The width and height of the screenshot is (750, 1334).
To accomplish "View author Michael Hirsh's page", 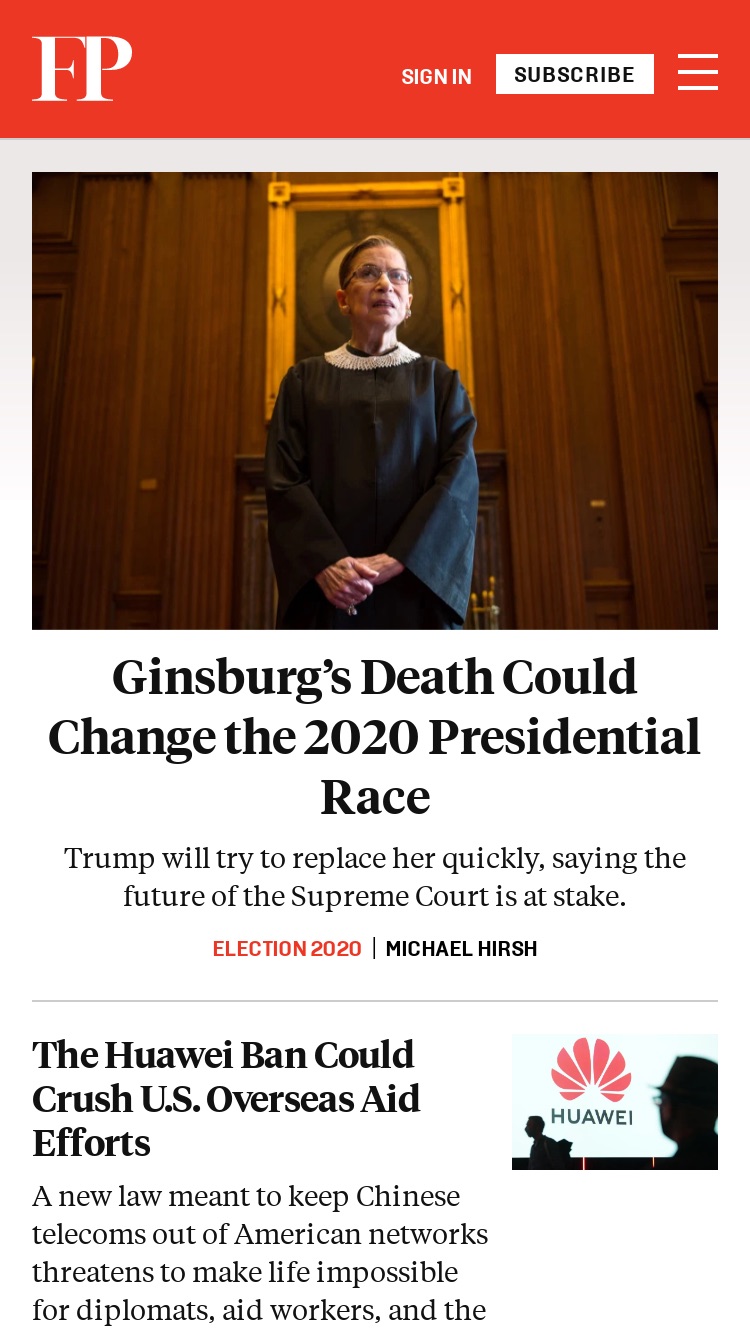I will (462, 948).
